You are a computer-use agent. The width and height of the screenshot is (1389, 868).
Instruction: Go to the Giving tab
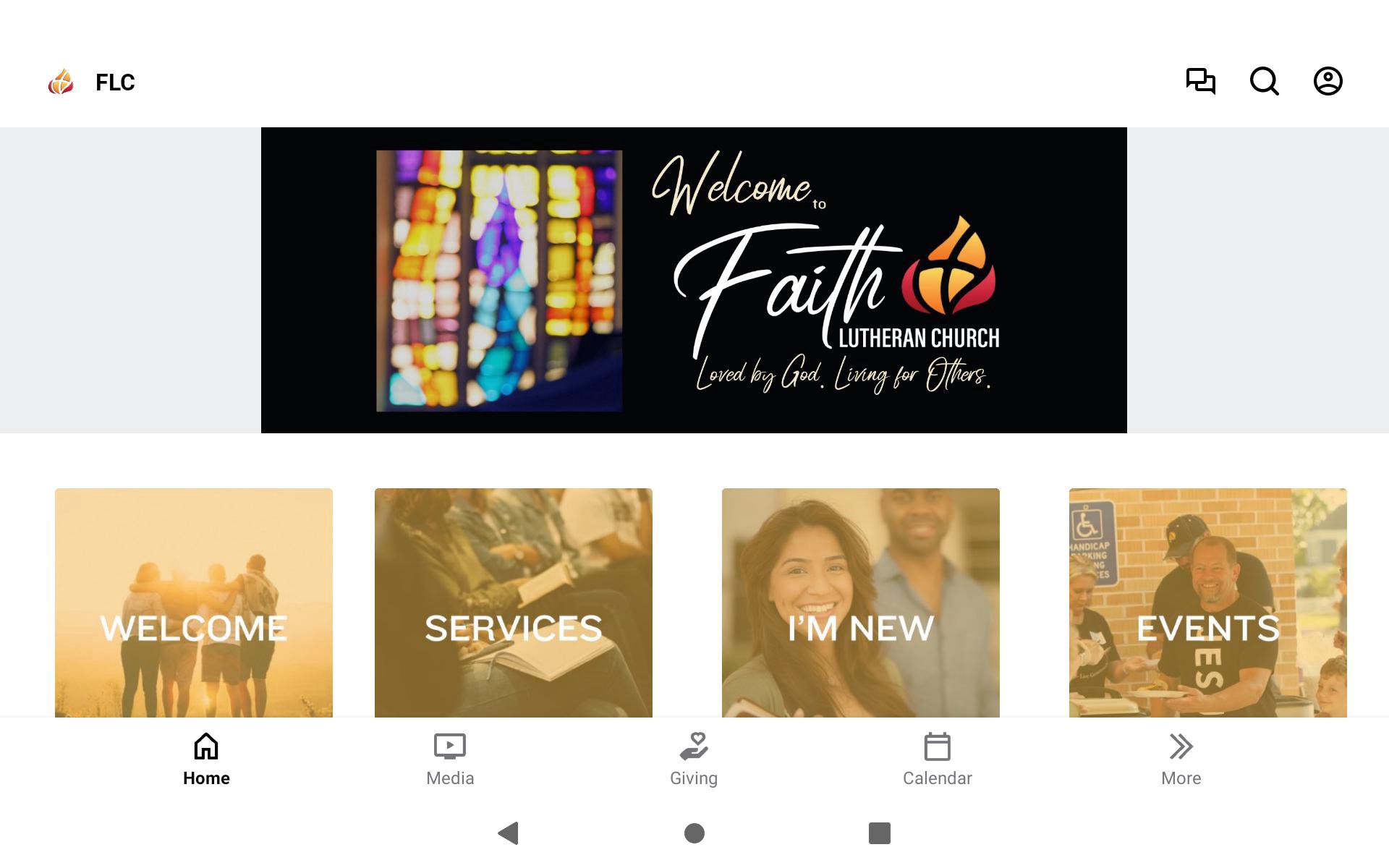coord(694,759)
